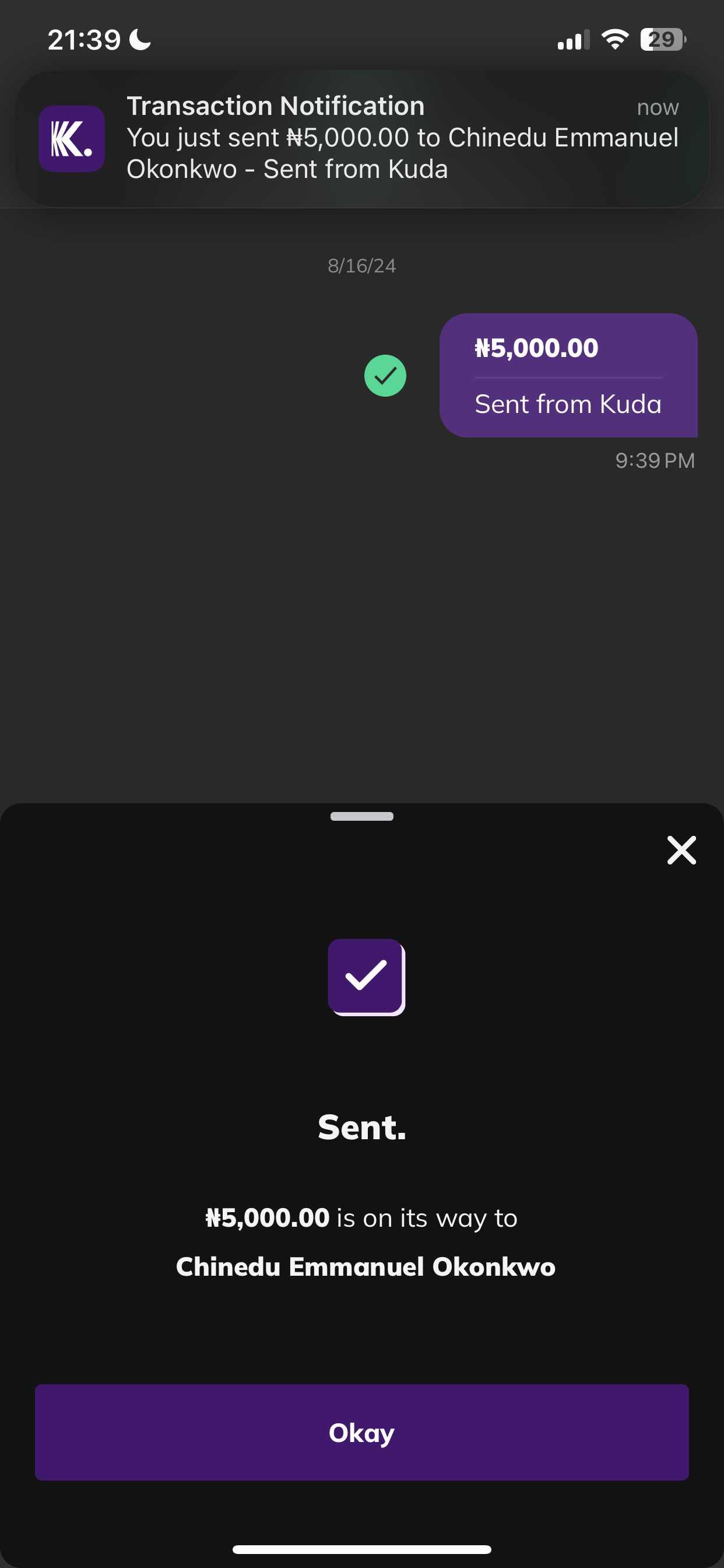The height and width of the screenshot is (1568, 724).
Task: Confirm with the Okay button
Action: pos(361,1432)
